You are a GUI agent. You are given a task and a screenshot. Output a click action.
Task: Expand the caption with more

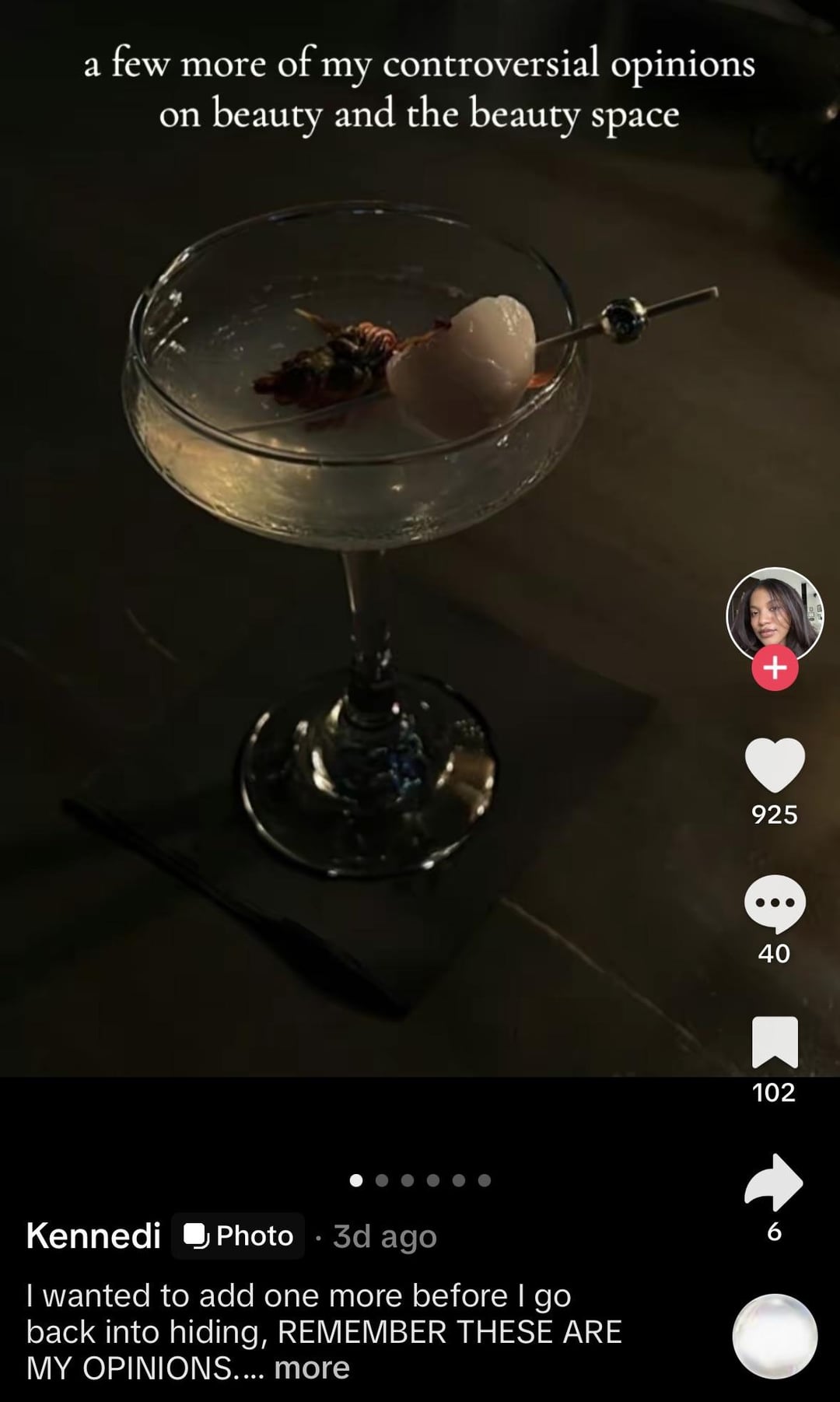tap(312, 1368)
